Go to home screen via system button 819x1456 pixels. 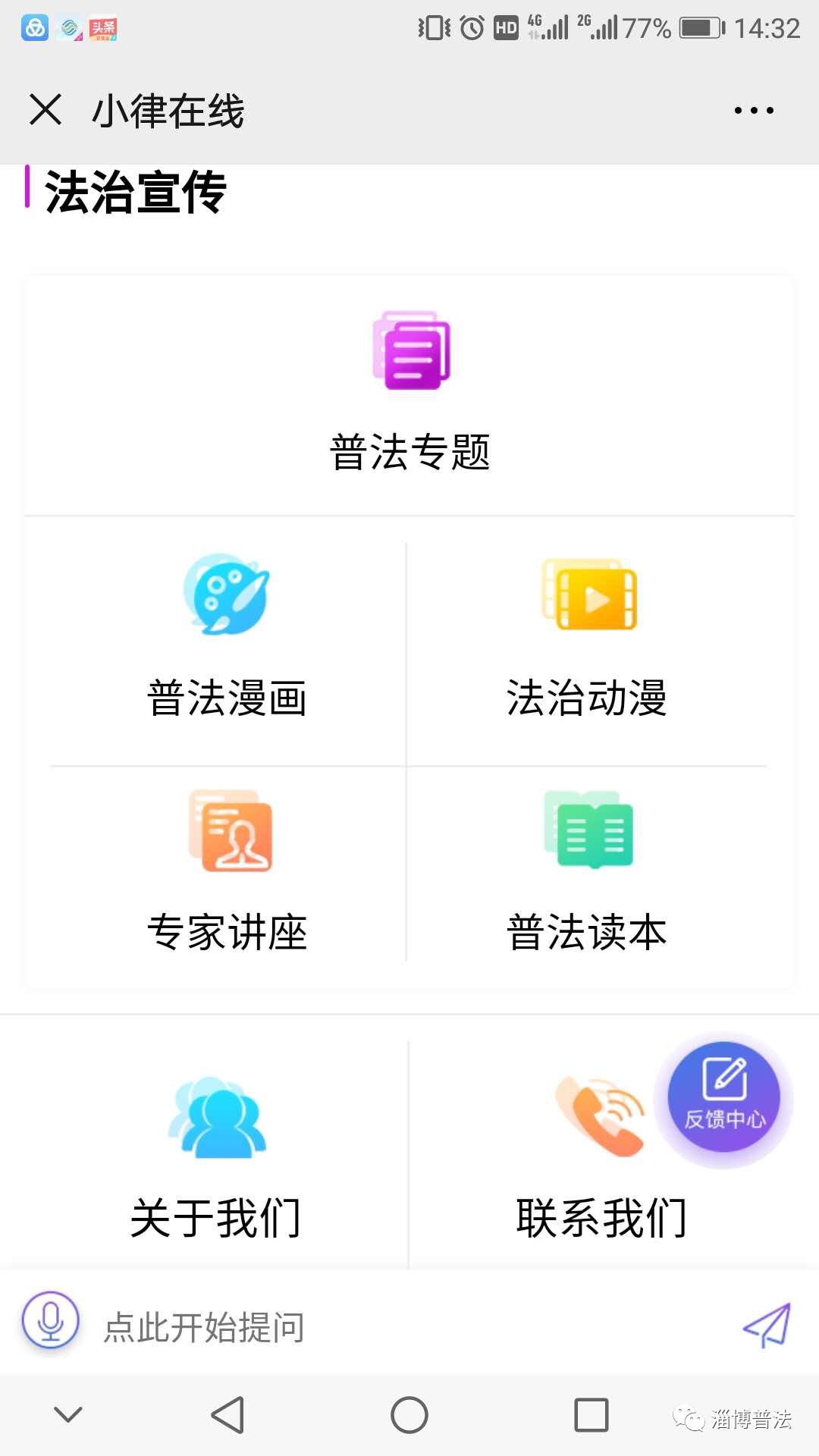[409, 1415]
